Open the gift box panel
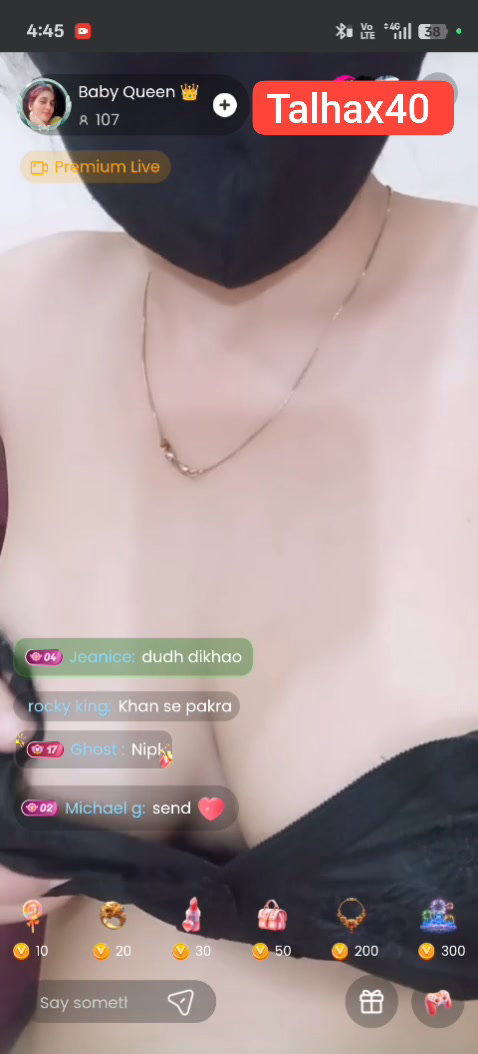Viewport: 478px width, 1054px height. [371, 1002]
